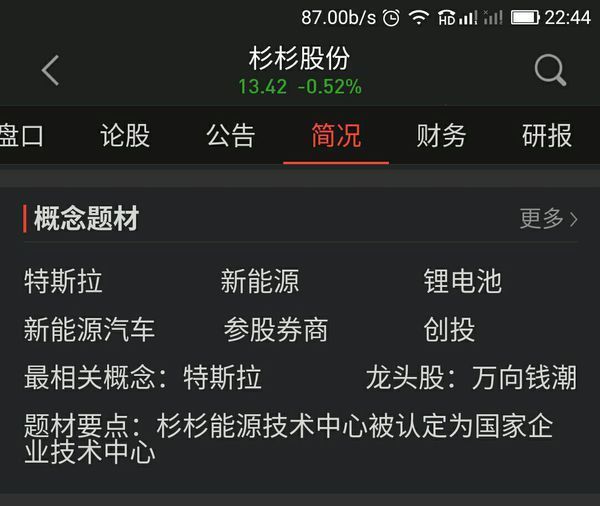Open the 参股券商 concept tag
The height and width of the screenshot is (506, 600).
tap(276, 329)
